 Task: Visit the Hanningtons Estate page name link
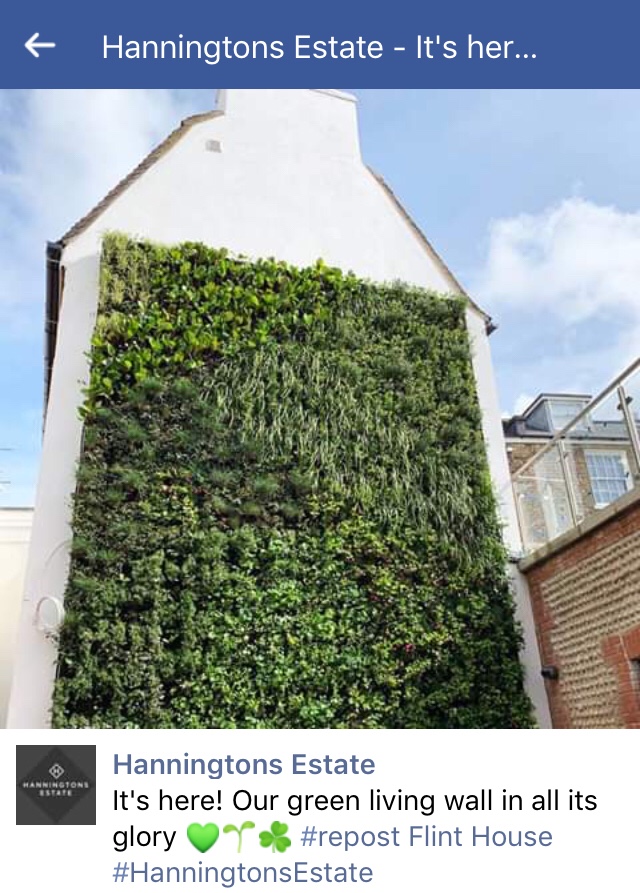(244, 766)
